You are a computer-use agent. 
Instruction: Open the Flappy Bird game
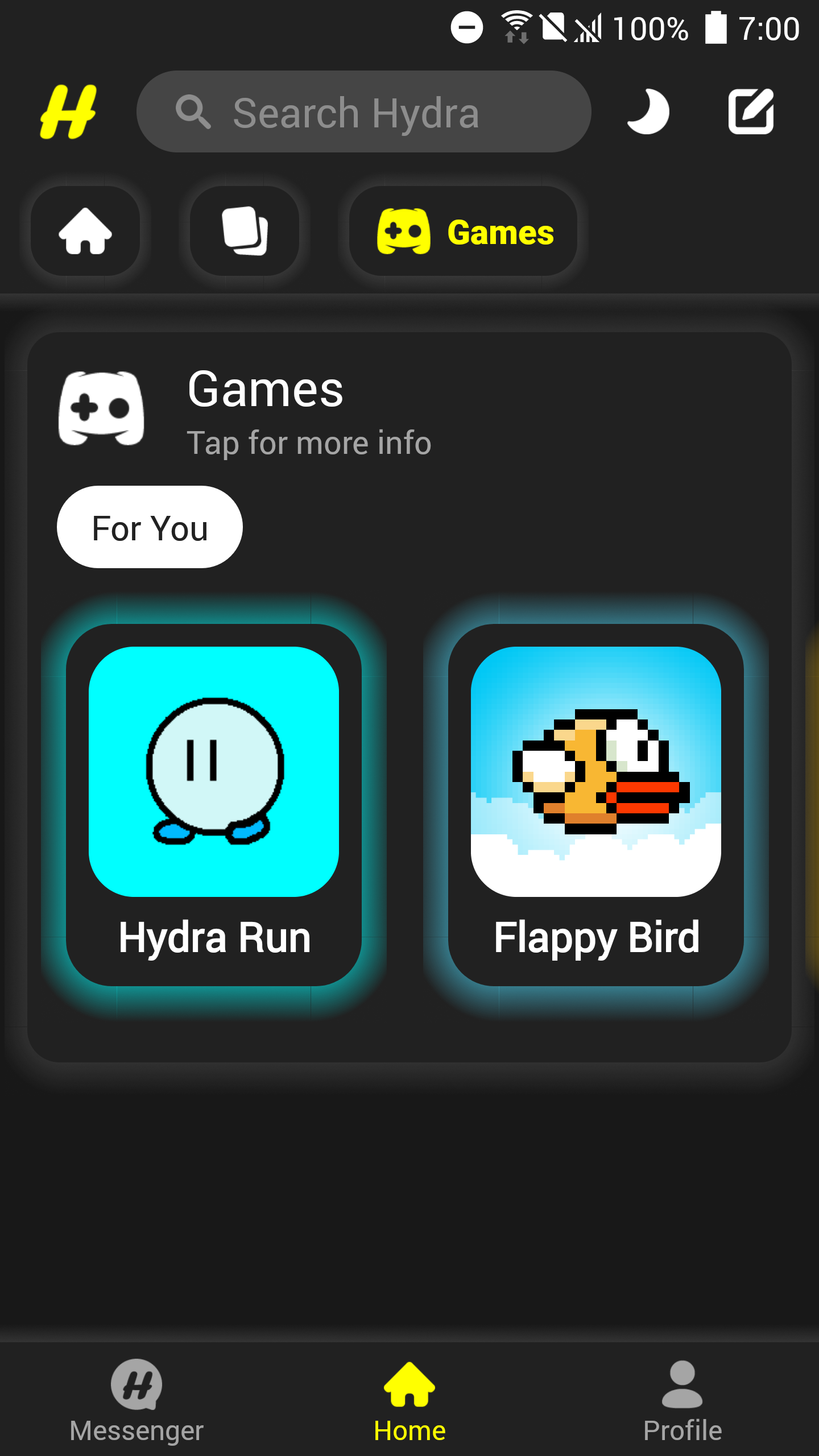595,805
